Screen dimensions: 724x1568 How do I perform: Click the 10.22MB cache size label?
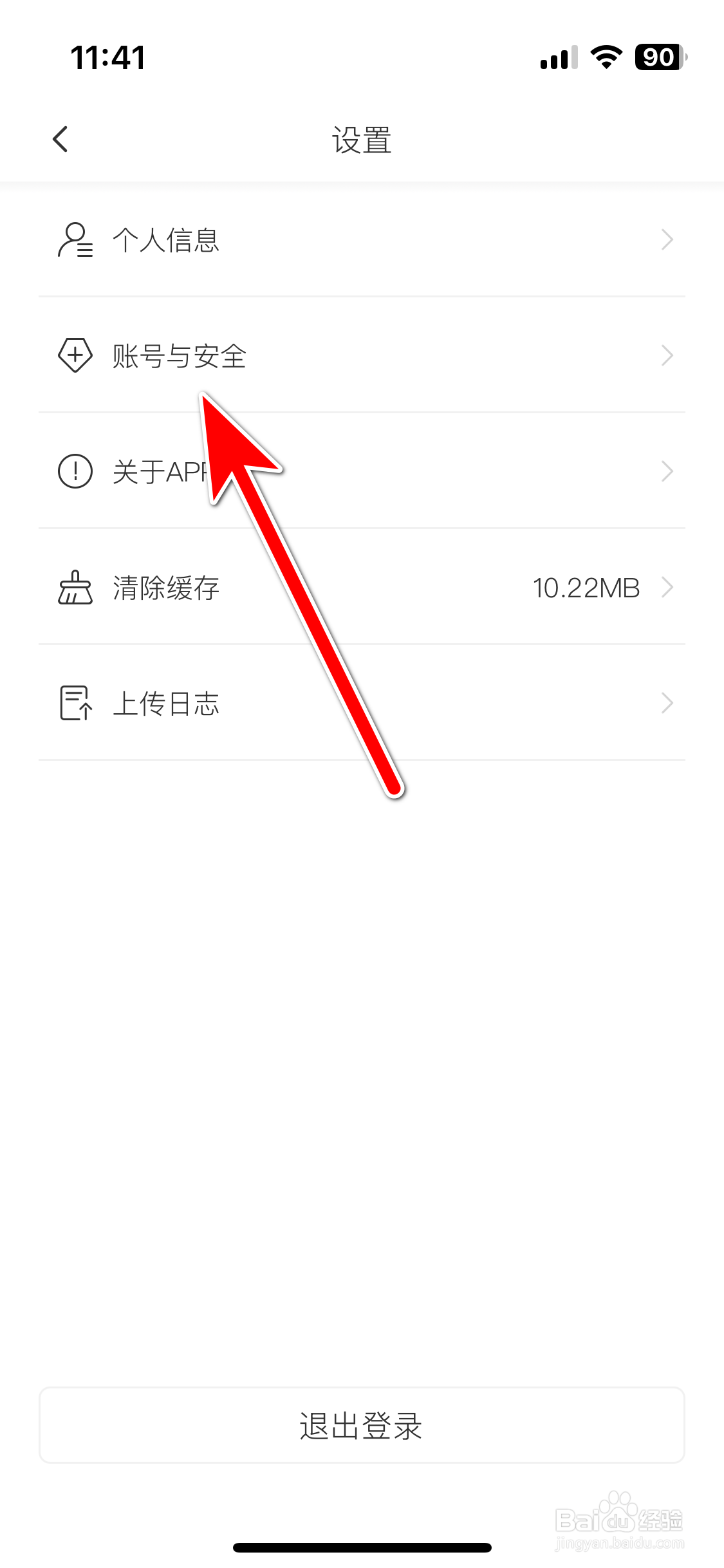click(x=586, y=586)
